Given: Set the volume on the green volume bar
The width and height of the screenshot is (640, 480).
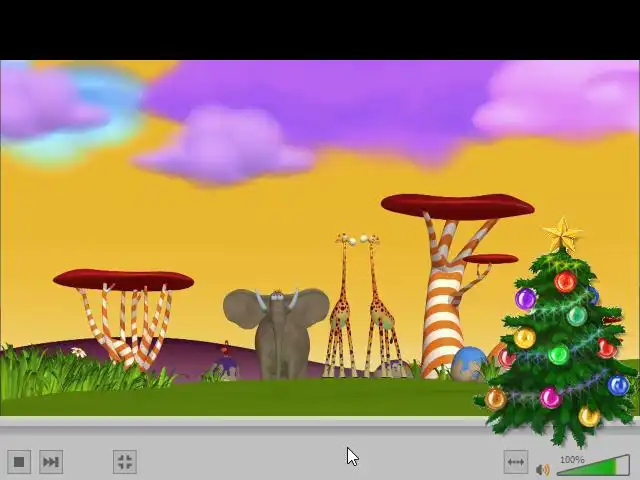Looking at the screenshot, I should (x=593, y=467).
